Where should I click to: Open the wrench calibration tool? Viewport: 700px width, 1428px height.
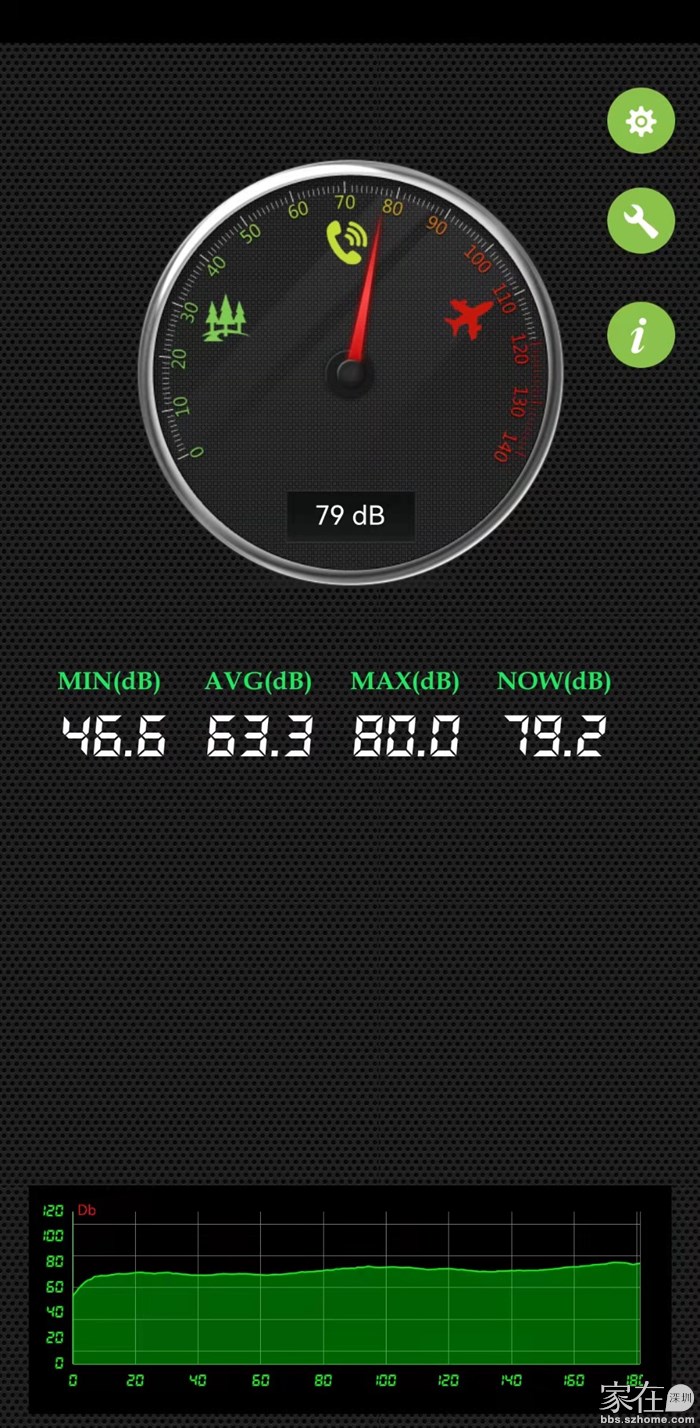coord(641,221)
